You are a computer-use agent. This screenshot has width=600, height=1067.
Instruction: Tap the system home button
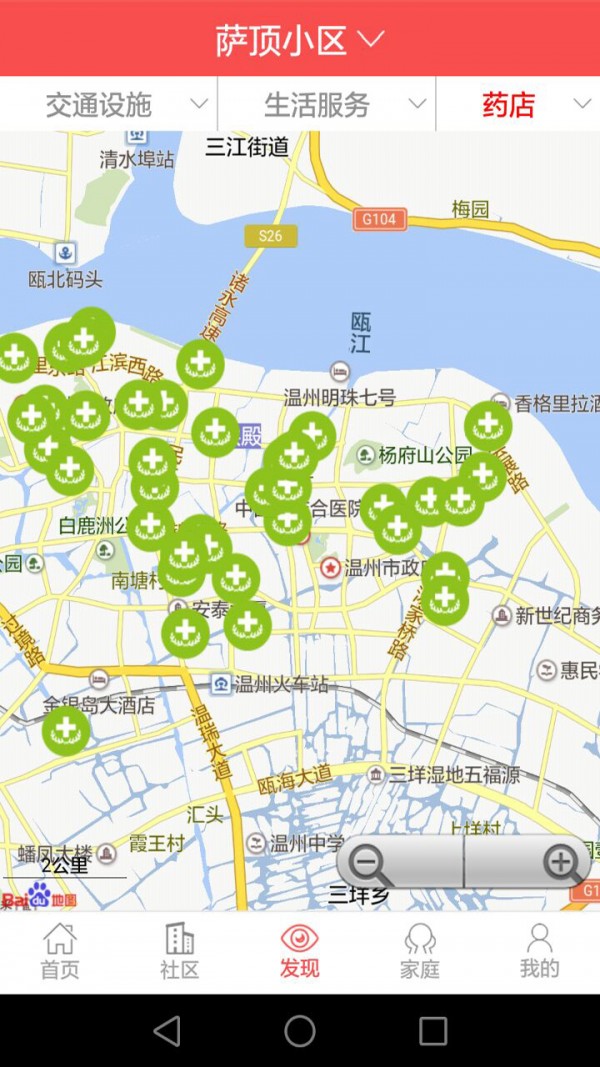coord(300,1031)
